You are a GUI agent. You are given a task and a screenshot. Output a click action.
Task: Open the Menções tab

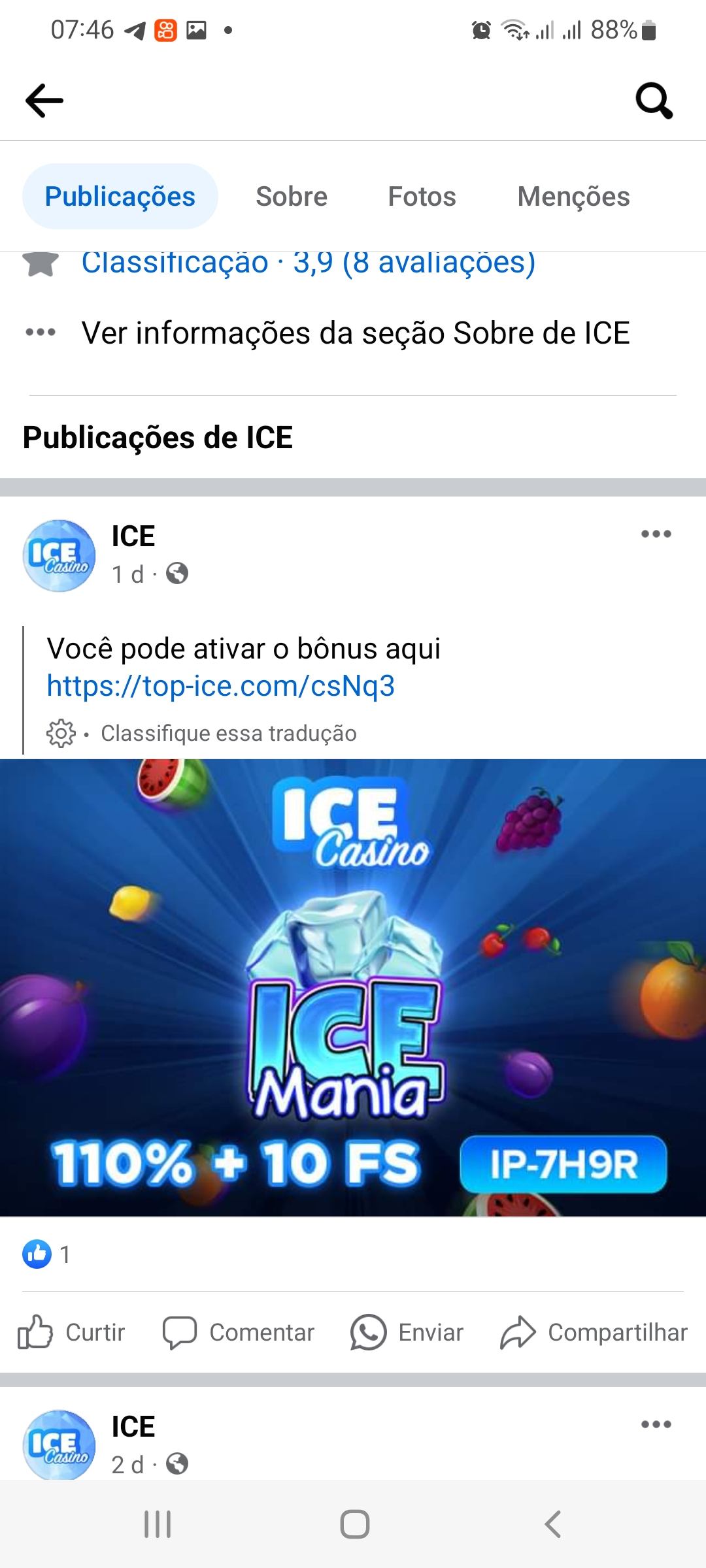point(573,197)
